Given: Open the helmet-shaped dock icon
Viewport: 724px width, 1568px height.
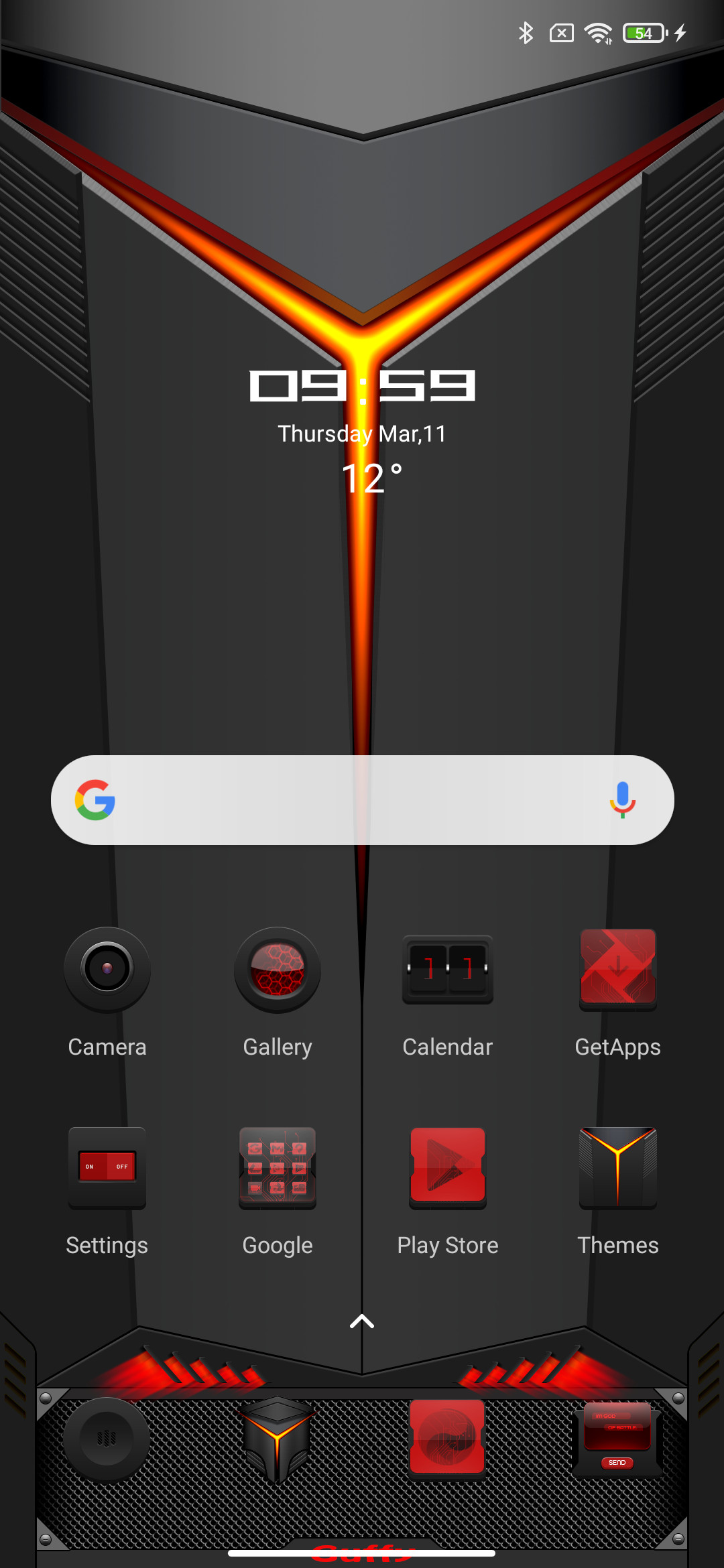Looking at the screenshot, I should point(277,1437).
